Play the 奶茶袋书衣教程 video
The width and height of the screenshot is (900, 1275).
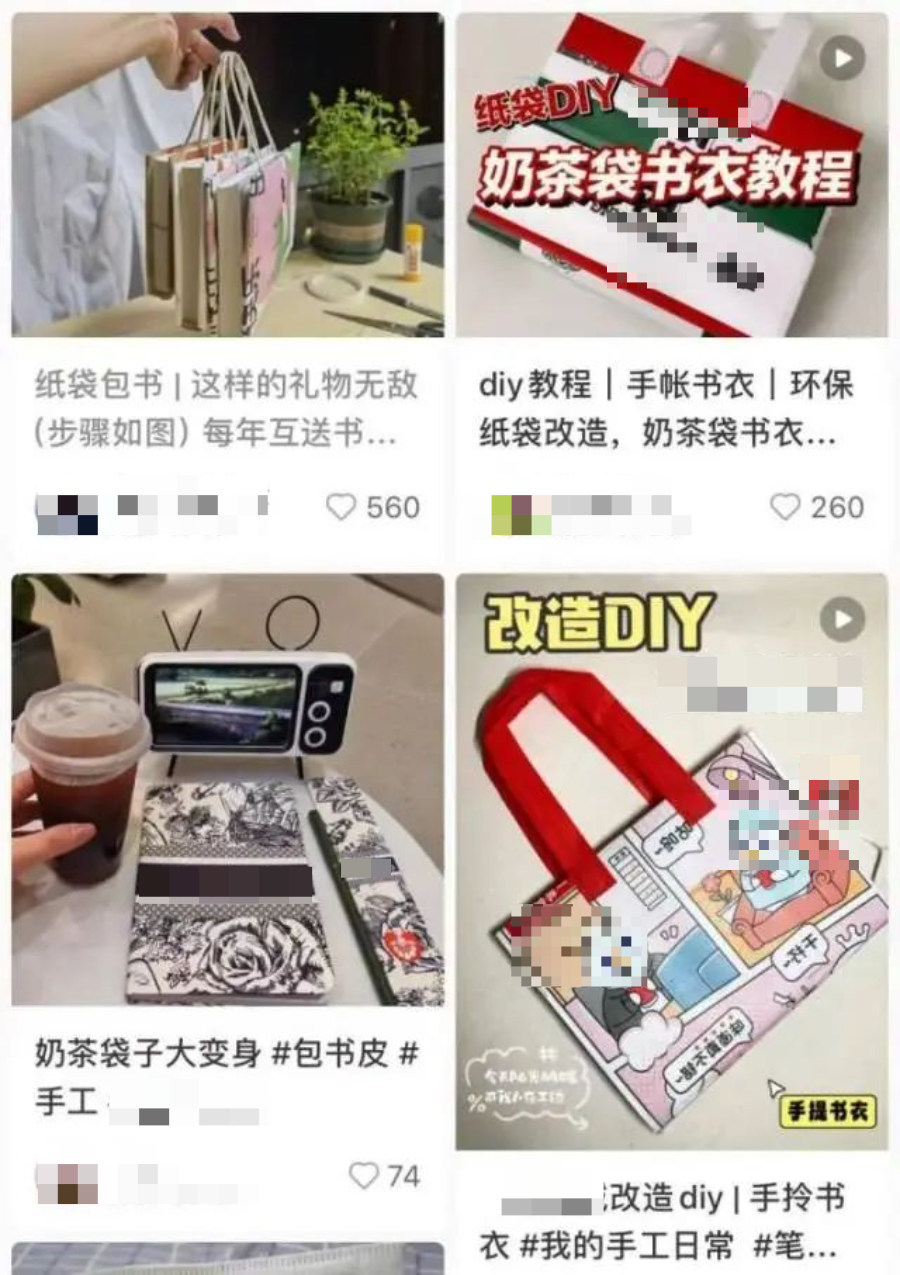point(842,59)
